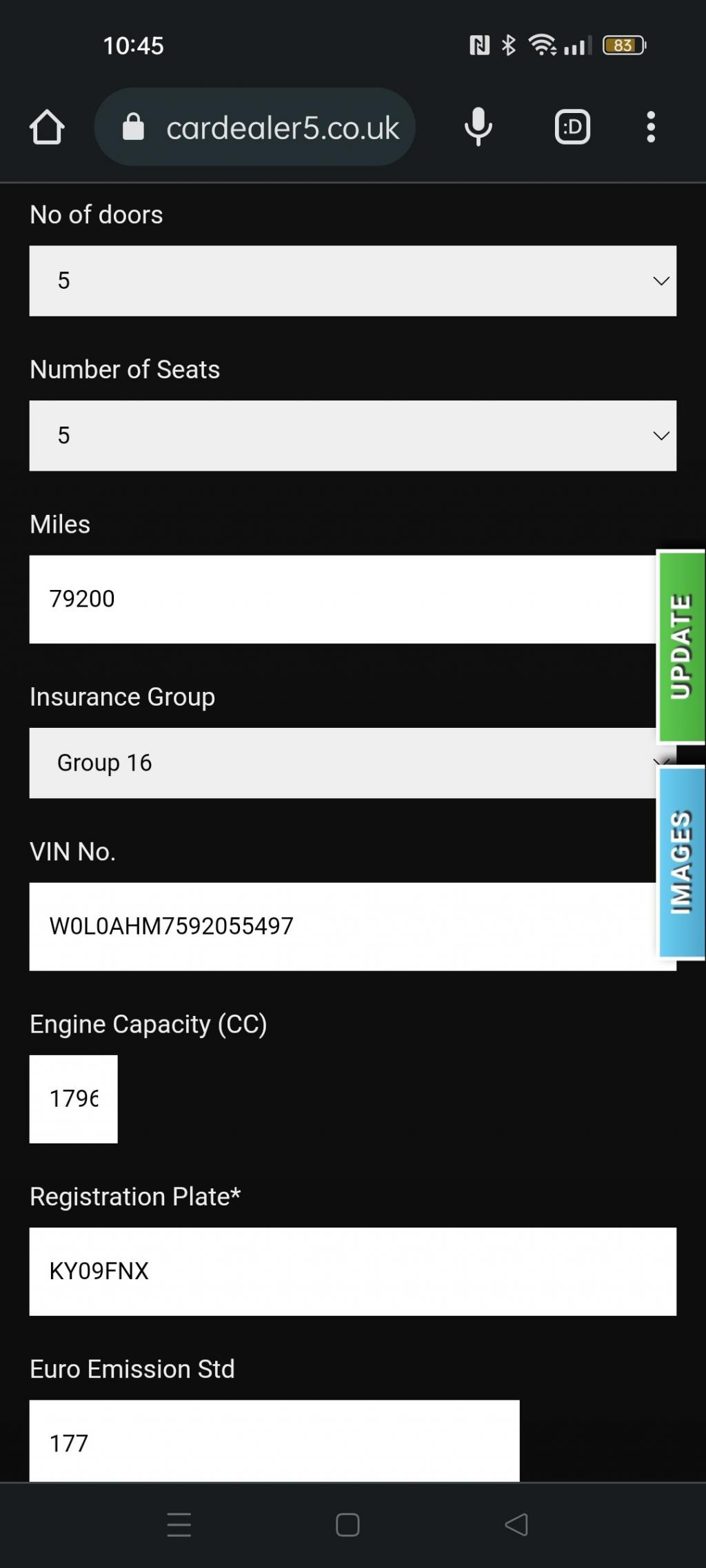Open the browser tab switcher
706x1568 pixels.
point(572,128)
